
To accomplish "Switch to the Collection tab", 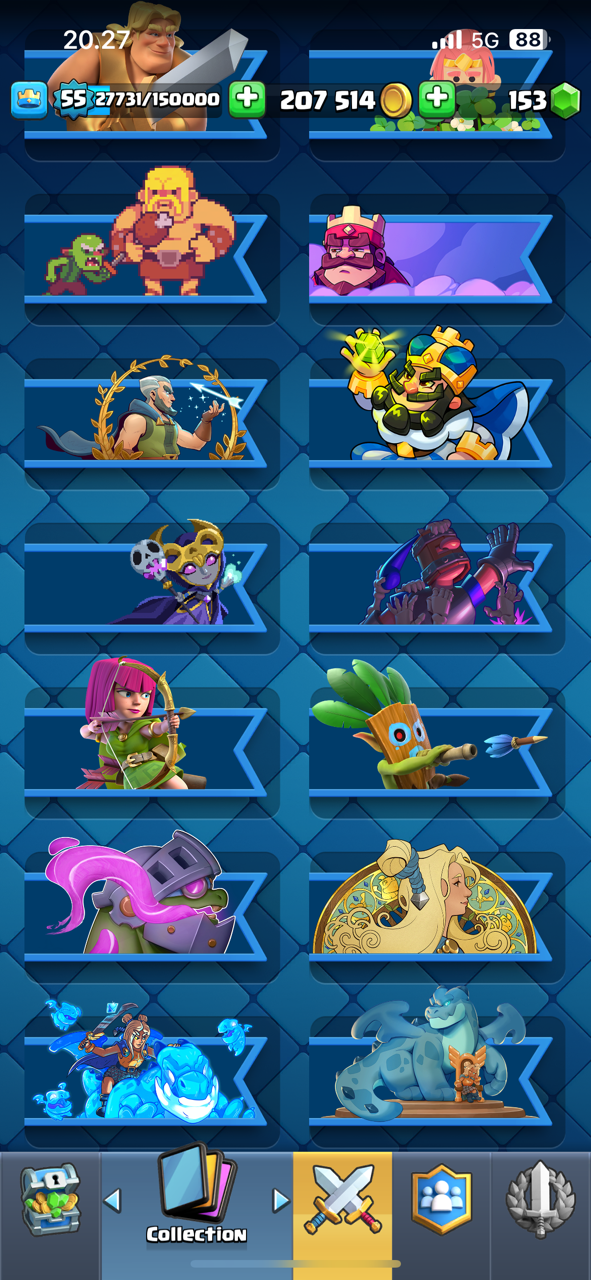I will pos(196,1198).
